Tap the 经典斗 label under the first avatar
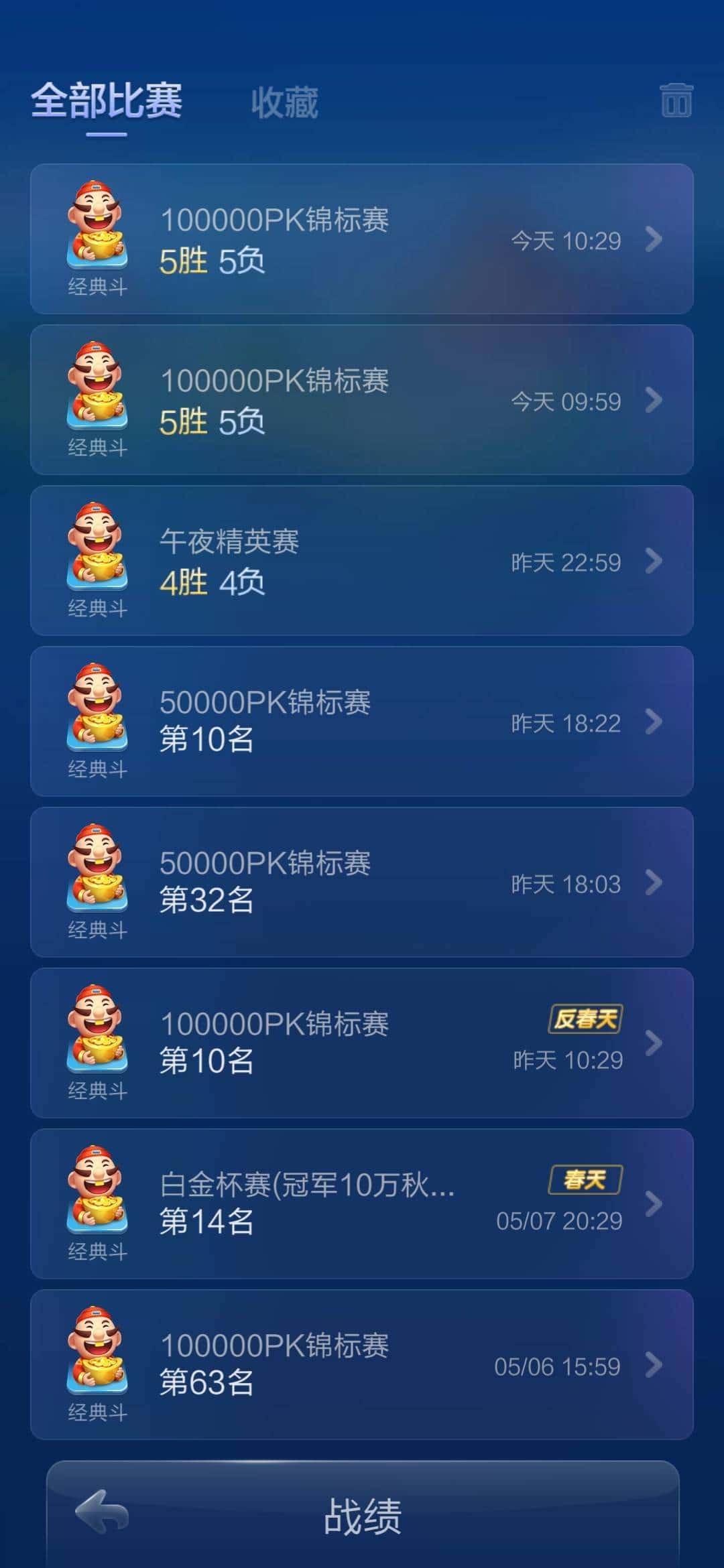The image size is (724, 1568). (98, 285)
